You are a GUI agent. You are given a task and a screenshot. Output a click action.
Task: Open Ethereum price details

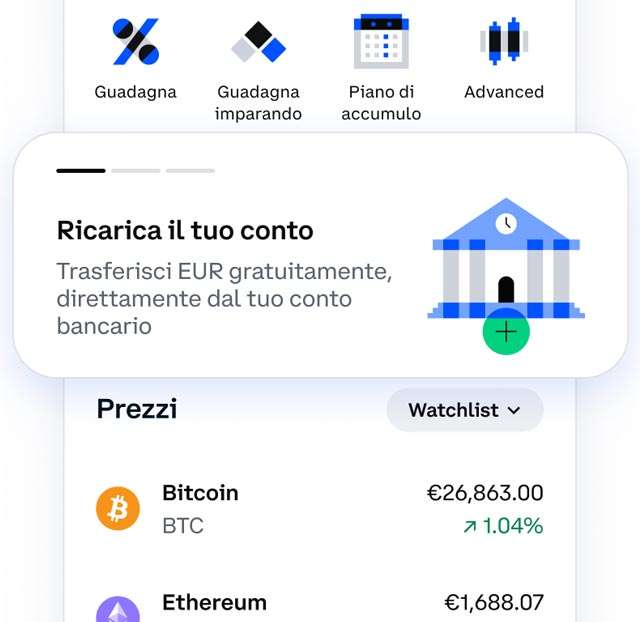pyautogui.click(x=320, y=605)
